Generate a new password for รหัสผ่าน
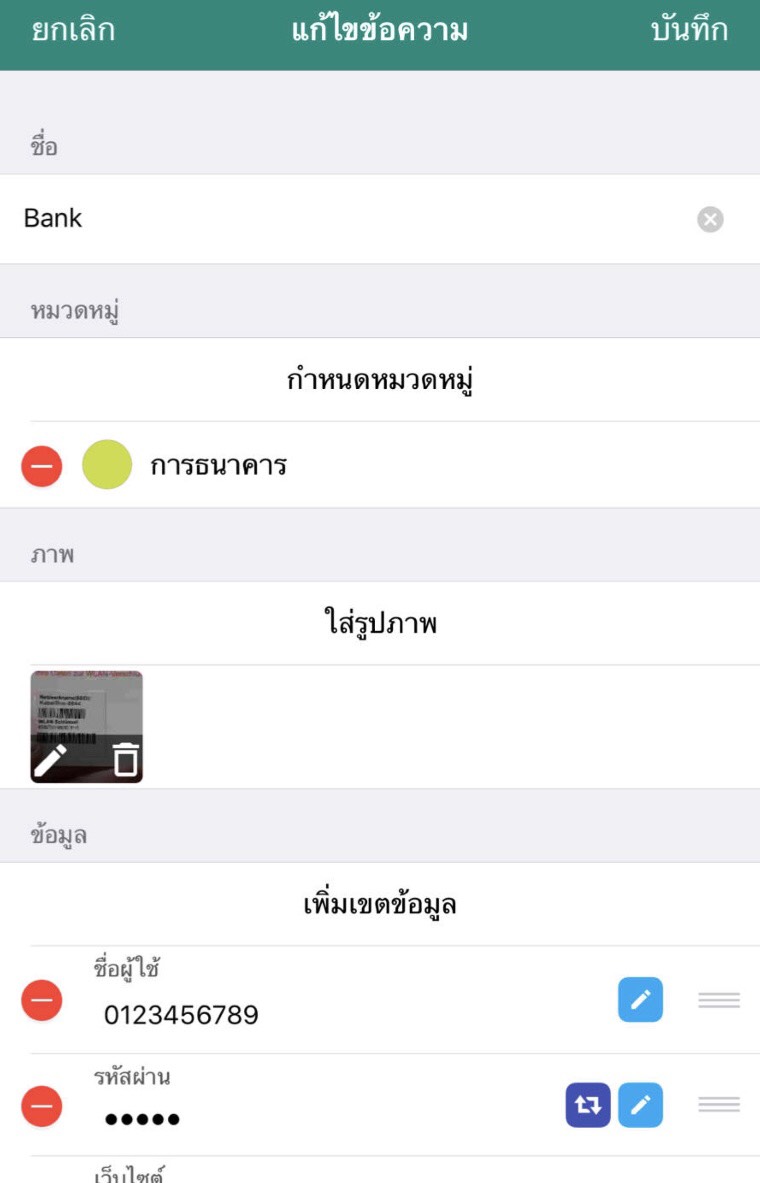 pyautogui.click(x=588, y=1105)
